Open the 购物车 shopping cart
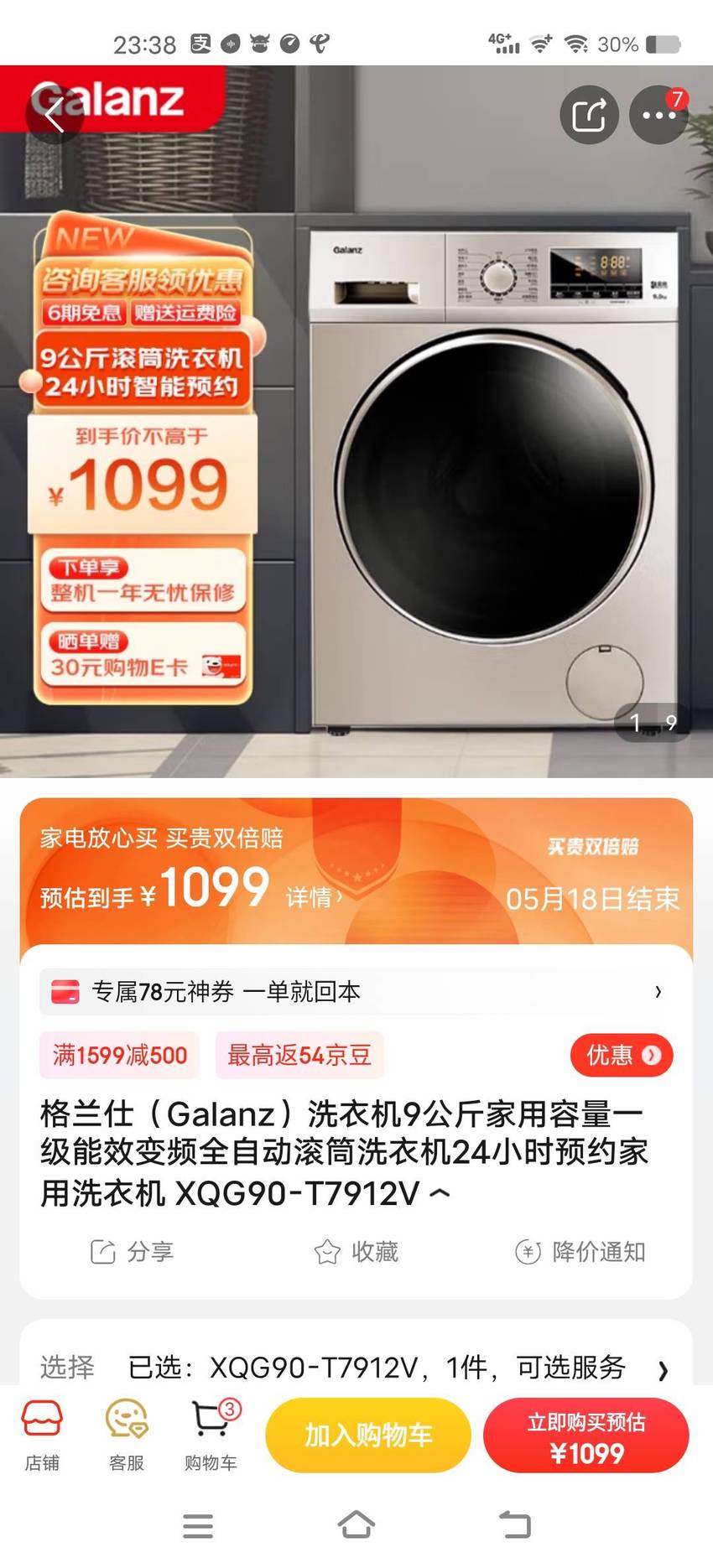The image size is (713, 1568). pyautogui.click(x=211, y=1436)
